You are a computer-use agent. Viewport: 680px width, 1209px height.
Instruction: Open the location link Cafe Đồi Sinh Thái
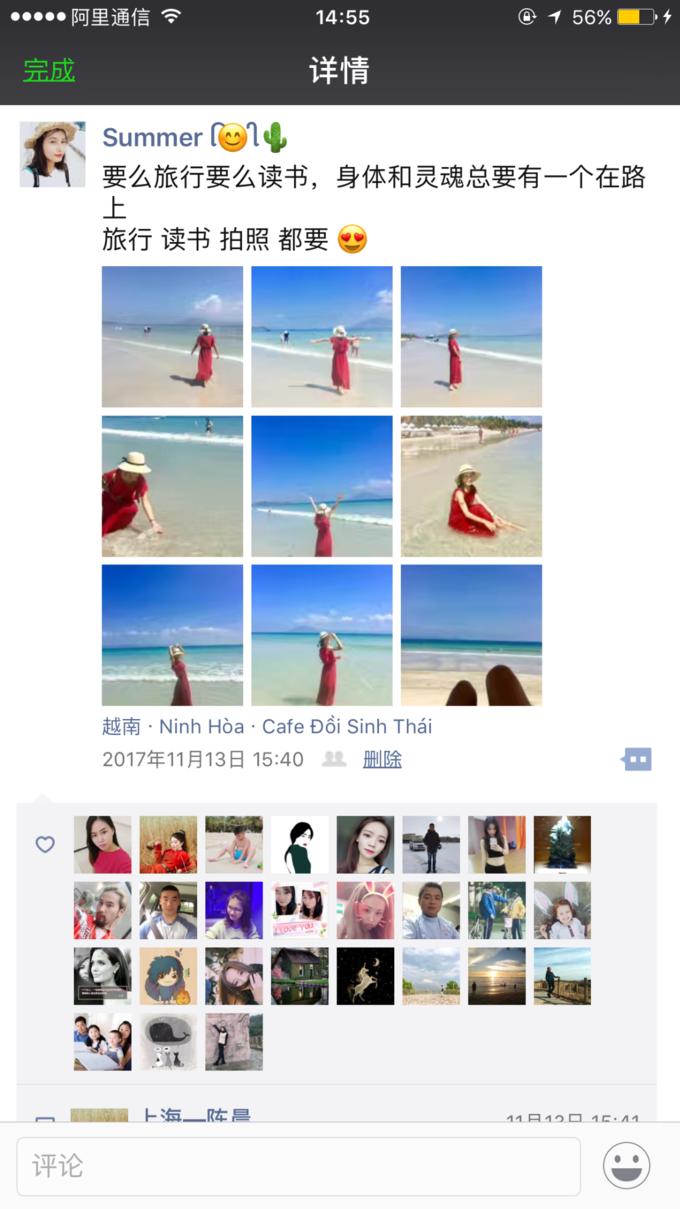pyautogui.click(x=346, y=726)
